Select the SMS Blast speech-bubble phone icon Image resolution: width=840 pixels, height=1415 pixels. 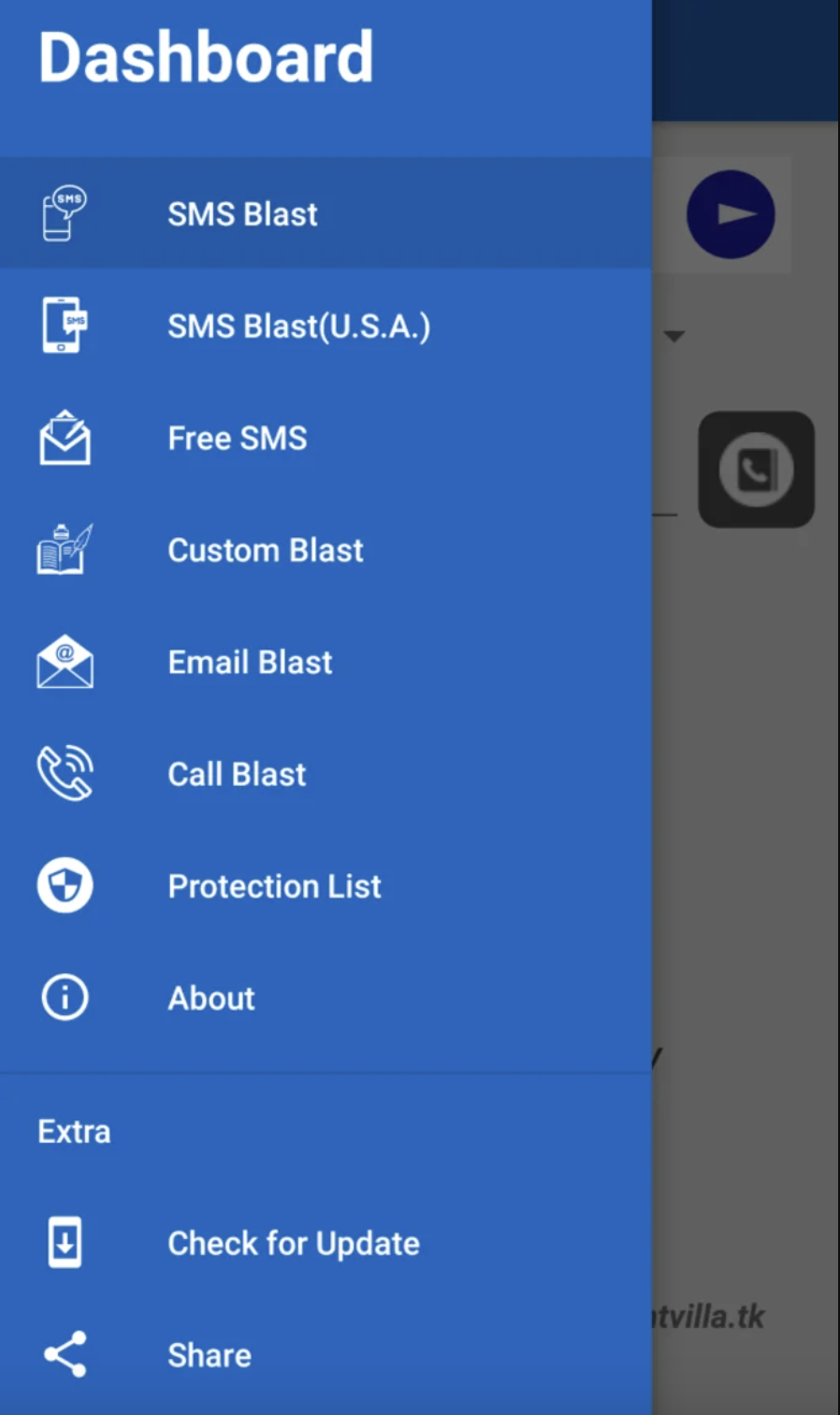coord(64,213)
